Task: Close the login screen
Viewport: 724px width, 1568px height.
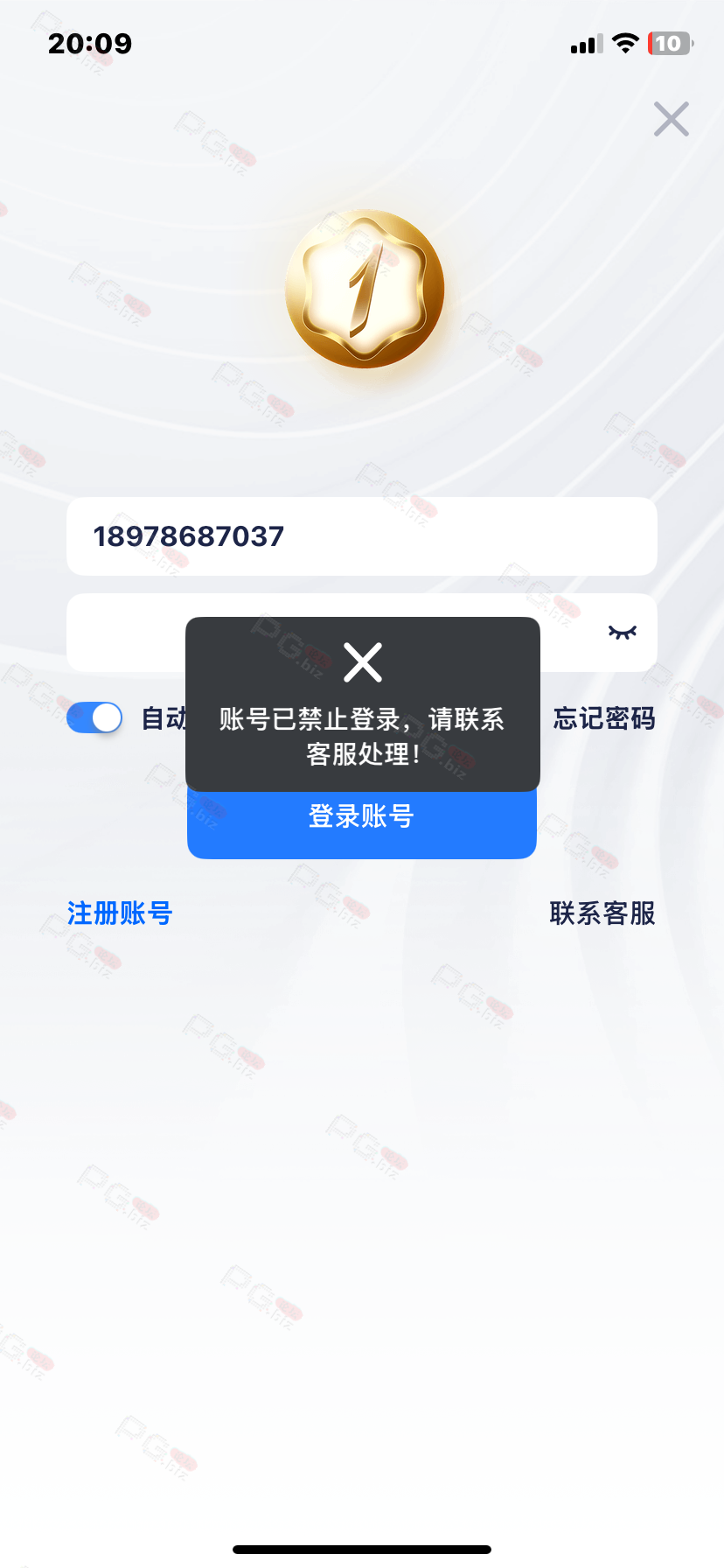Action: click(672, 119)
